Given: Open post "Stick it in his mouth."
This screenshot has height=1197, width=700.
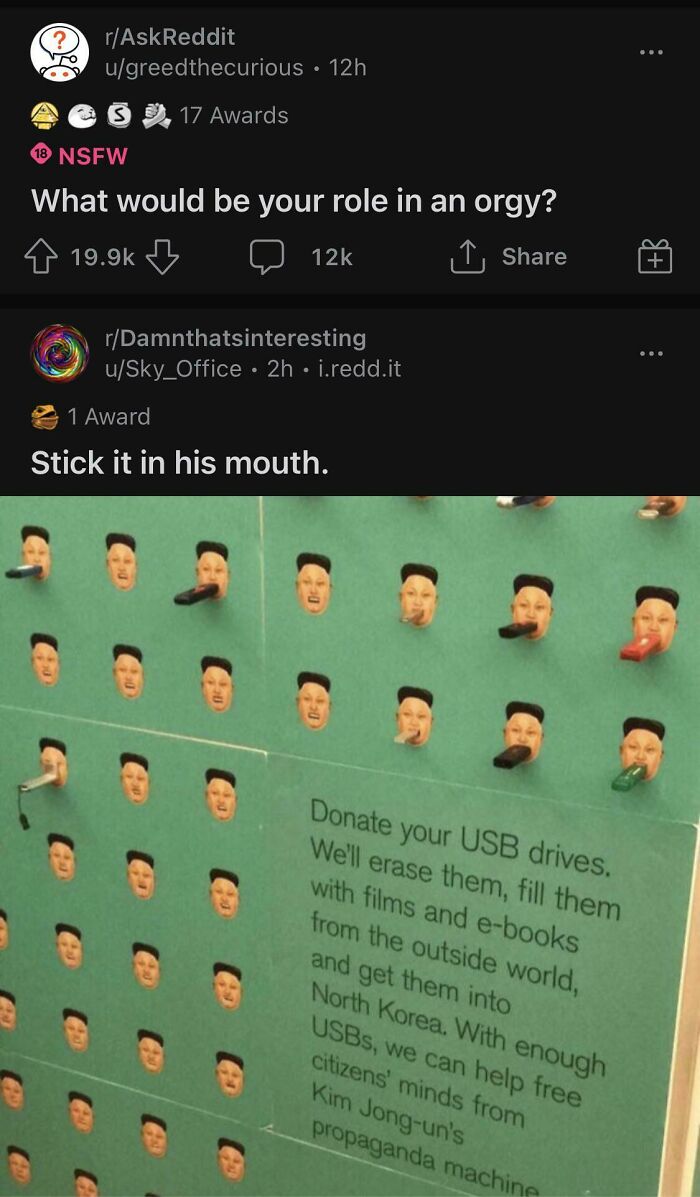Looking at the screenshot, I should click(180, 463).
